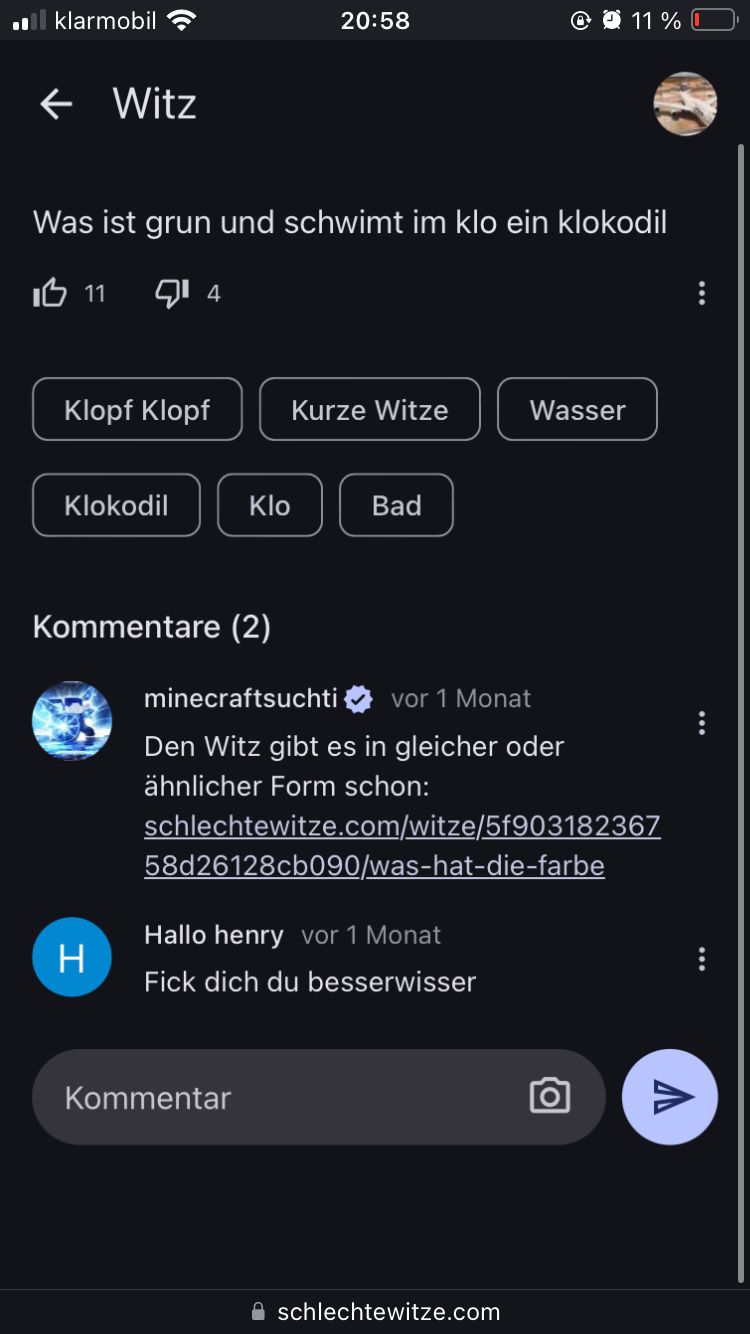The image size is (750, 1334).
Task: Open options for Hallo henry's comment
Action: point(701,960)
